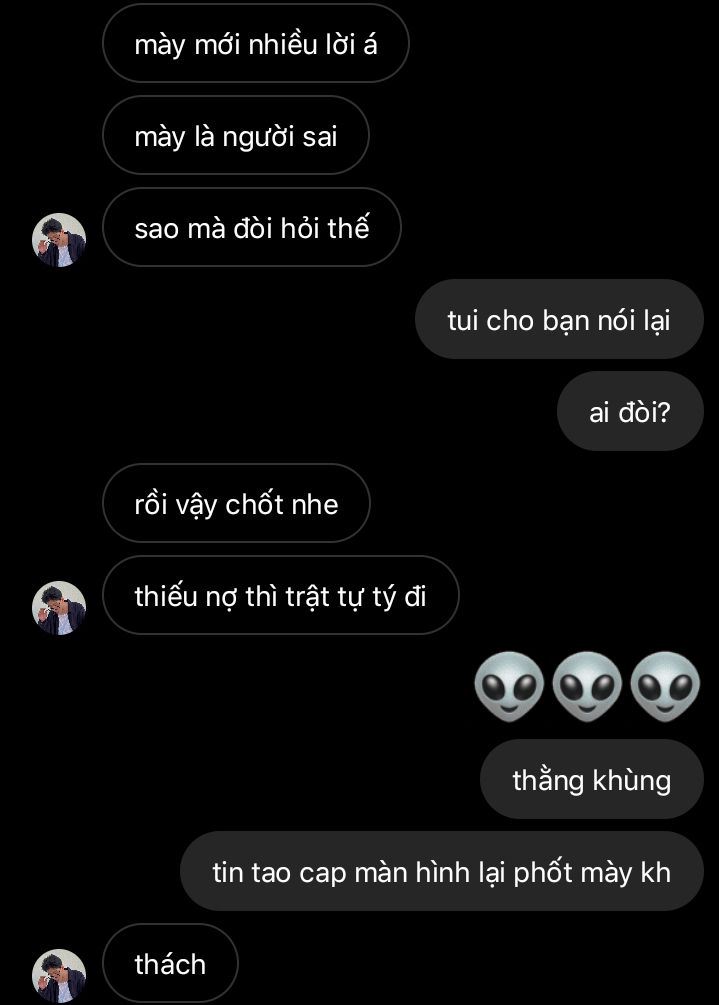Screen dimensions: 719x1005
Task: Open sender's avatar beside 'sao mà đòi hỏi thế'
Action: pos(59,240)
